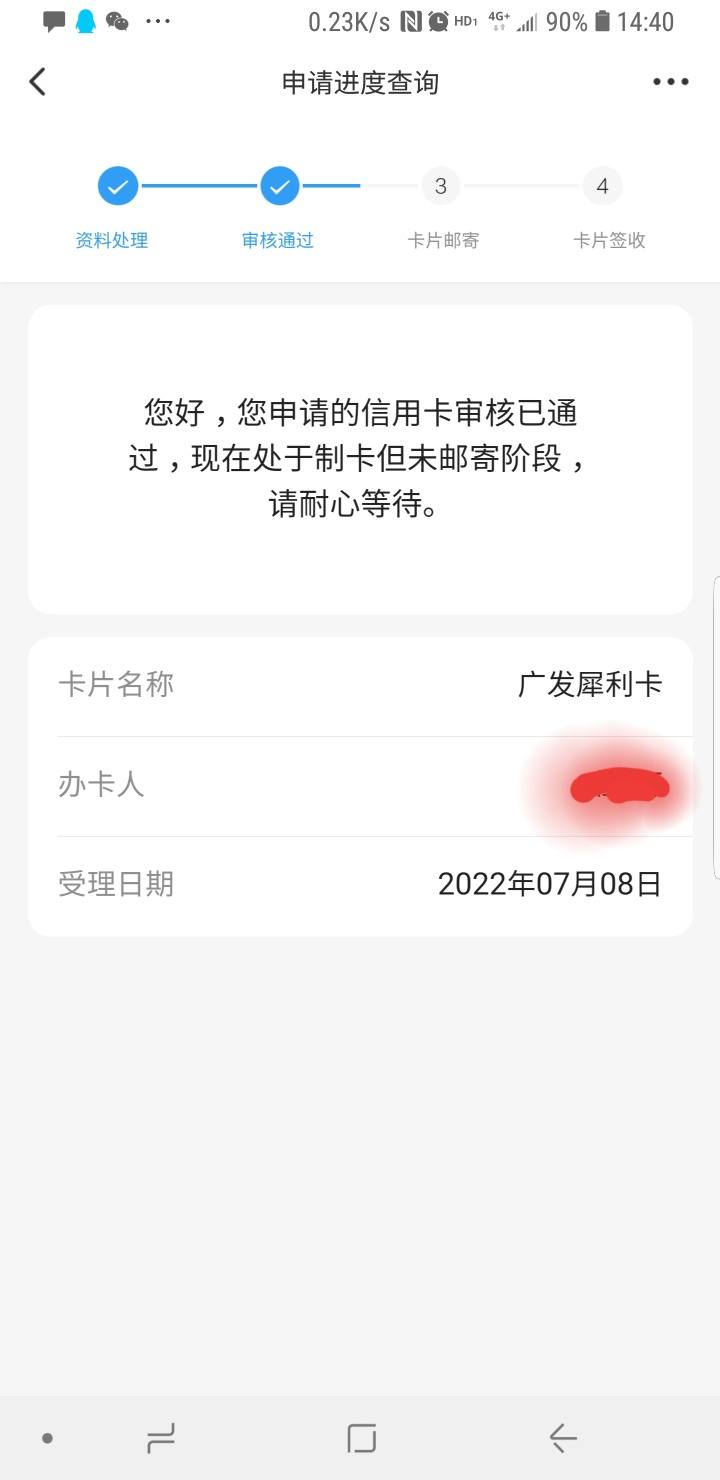The height and width of the screenshot is (1480, 720).
Task: Open the three-dot overflow menu
Action: click(x=670, y=82)
